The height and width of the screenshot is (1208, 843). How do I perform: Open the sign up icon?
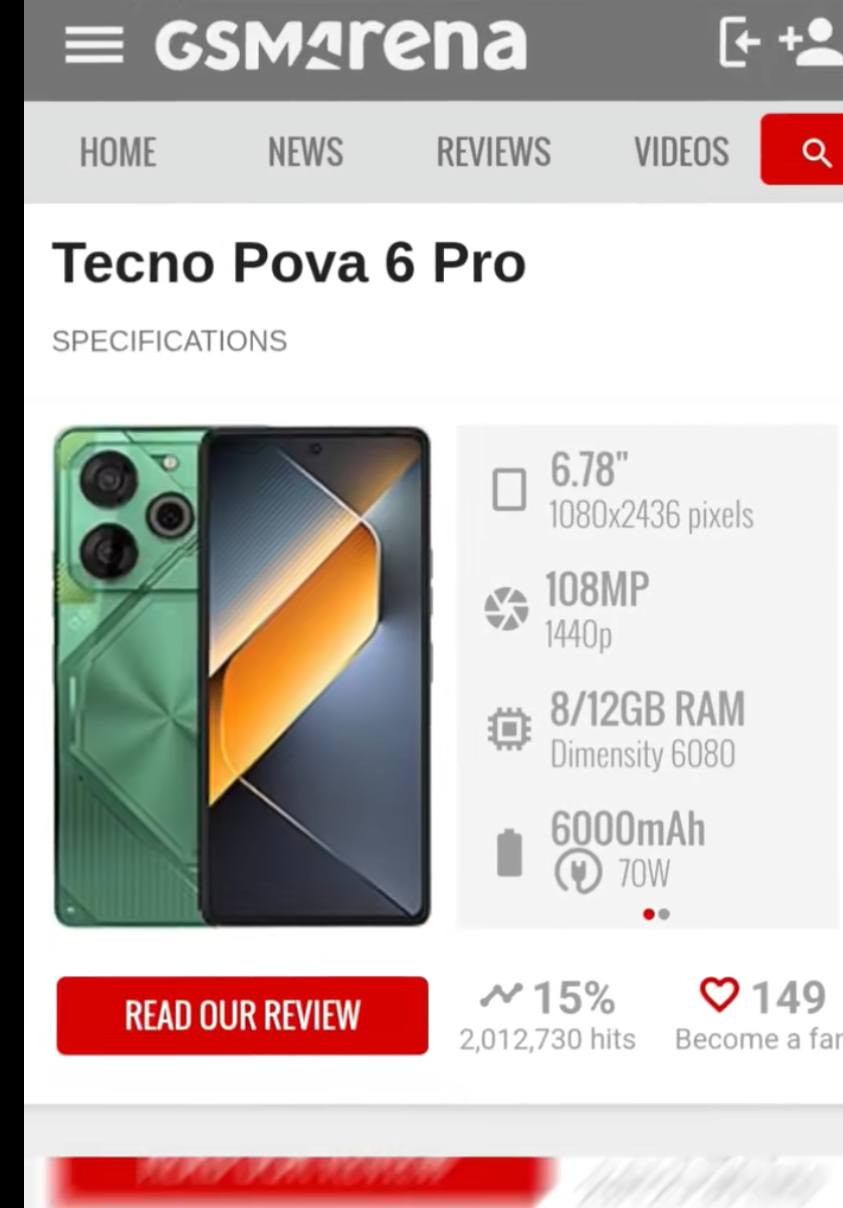point(812,44)
